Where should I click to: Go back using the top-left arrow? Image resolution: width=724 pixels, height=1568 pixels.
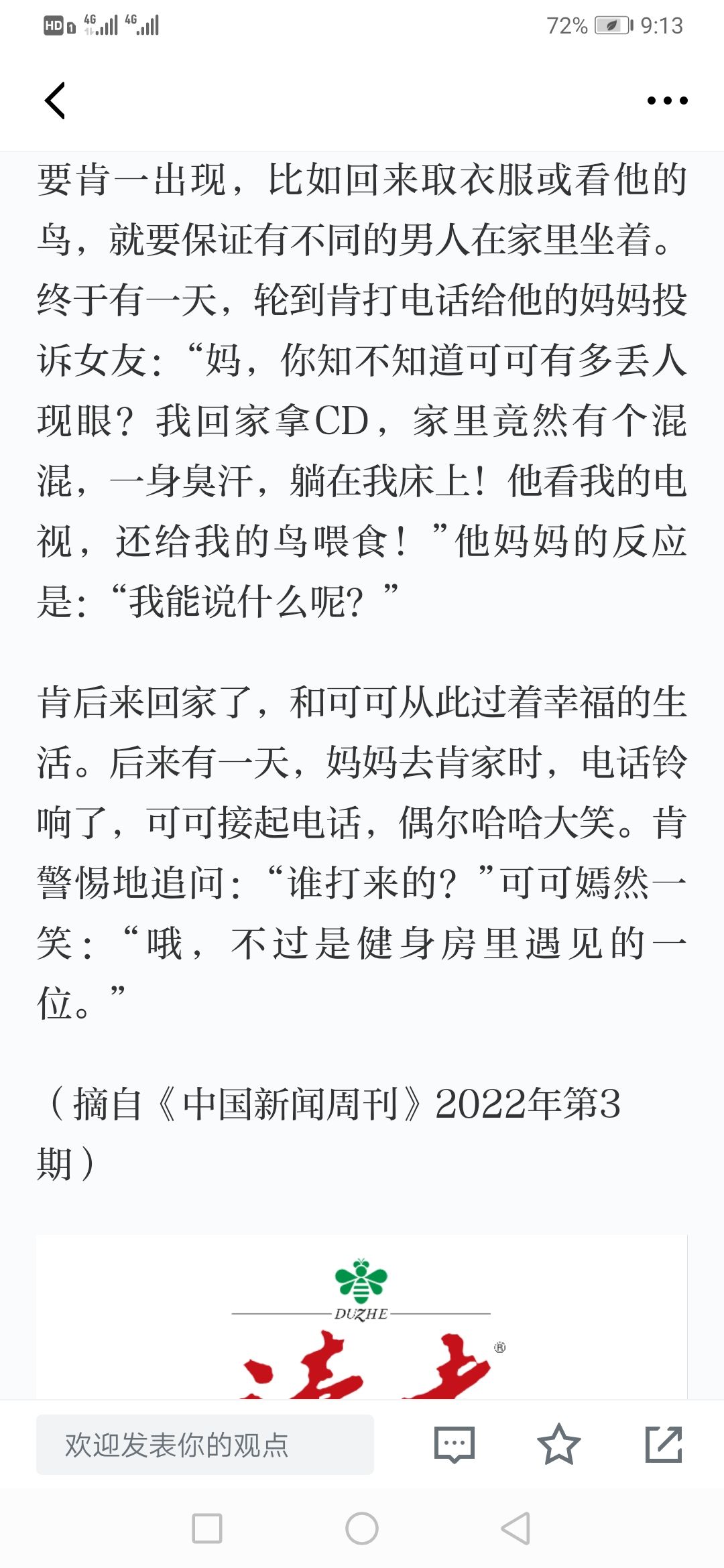pos(55,101)
